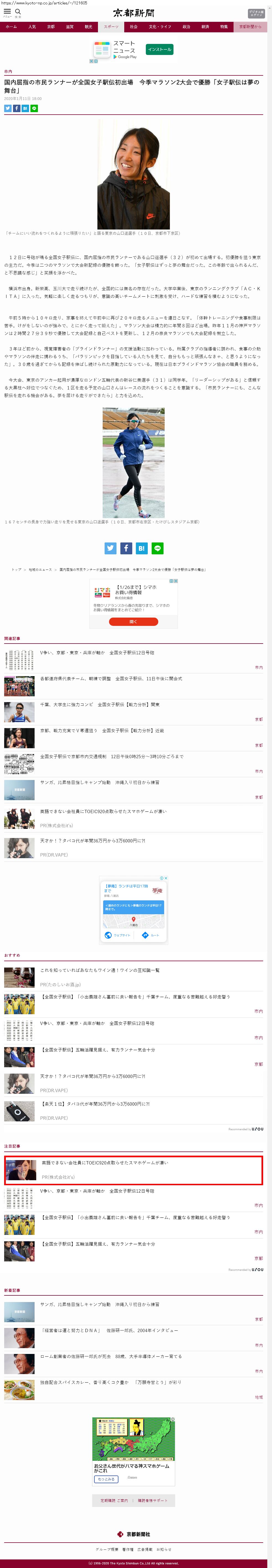The width and height of the screenshot is (272, 1568).
Task: Share the article on Facebook under the date
Action: (x=17, y=108)
